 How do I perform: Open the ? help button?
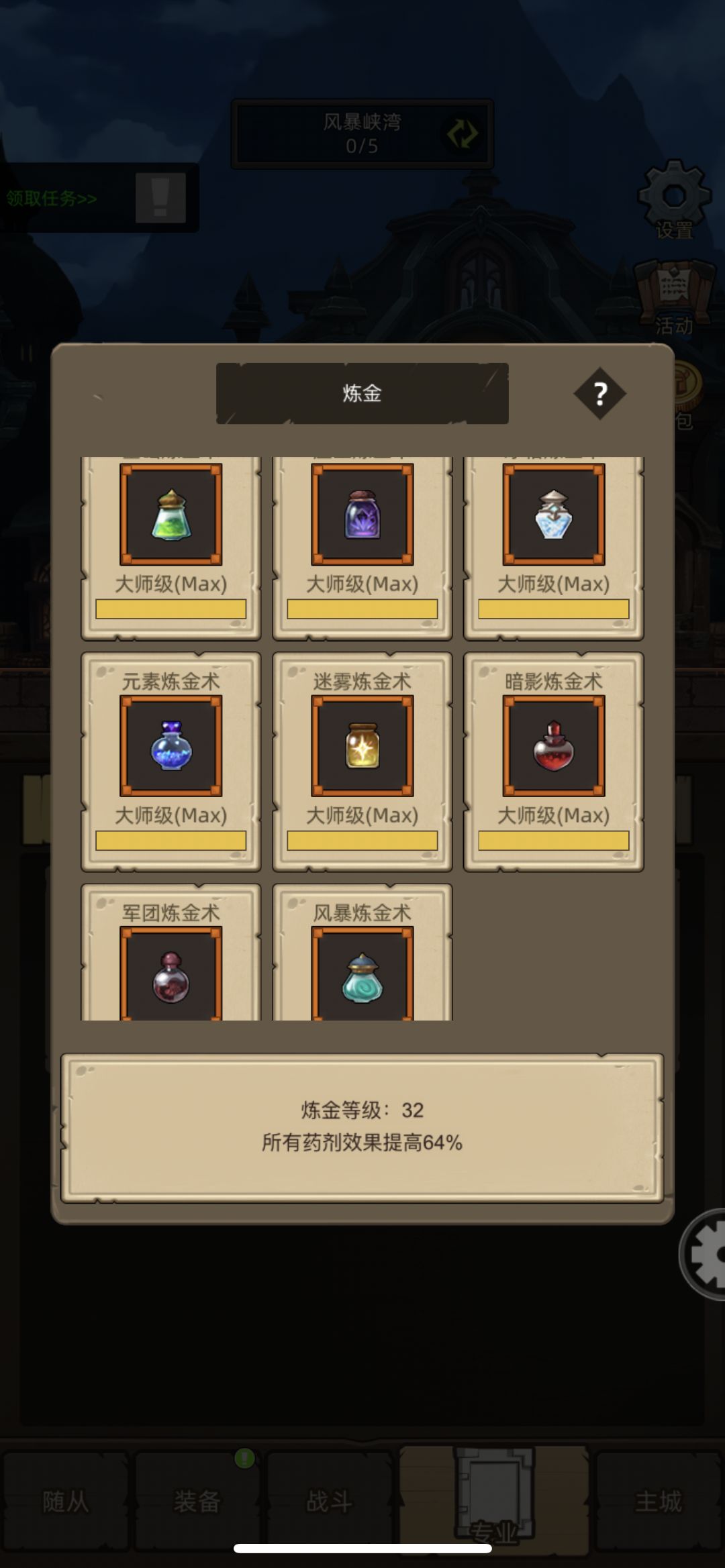(x=599, y=393)
